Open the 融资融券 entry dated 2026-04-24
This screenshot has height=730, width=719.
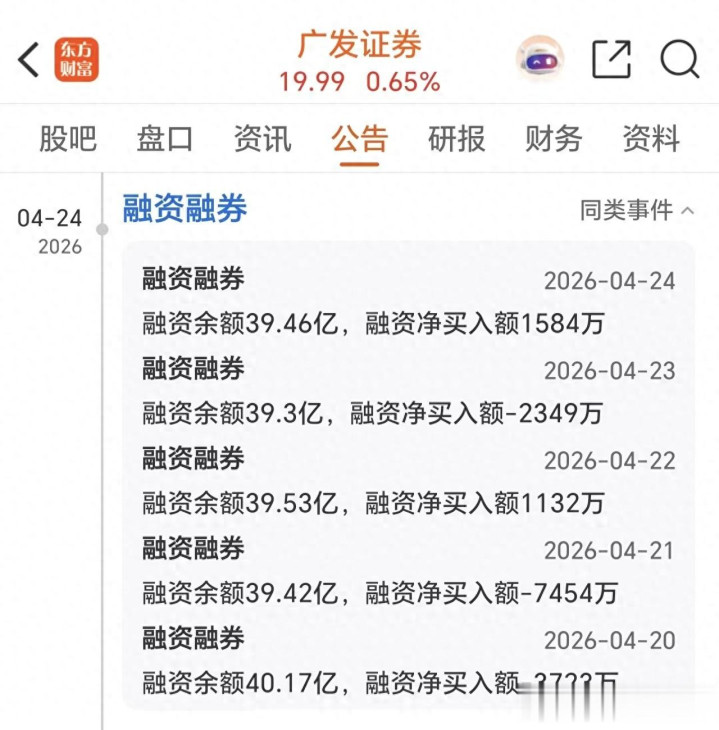click(x=408, y=301)
